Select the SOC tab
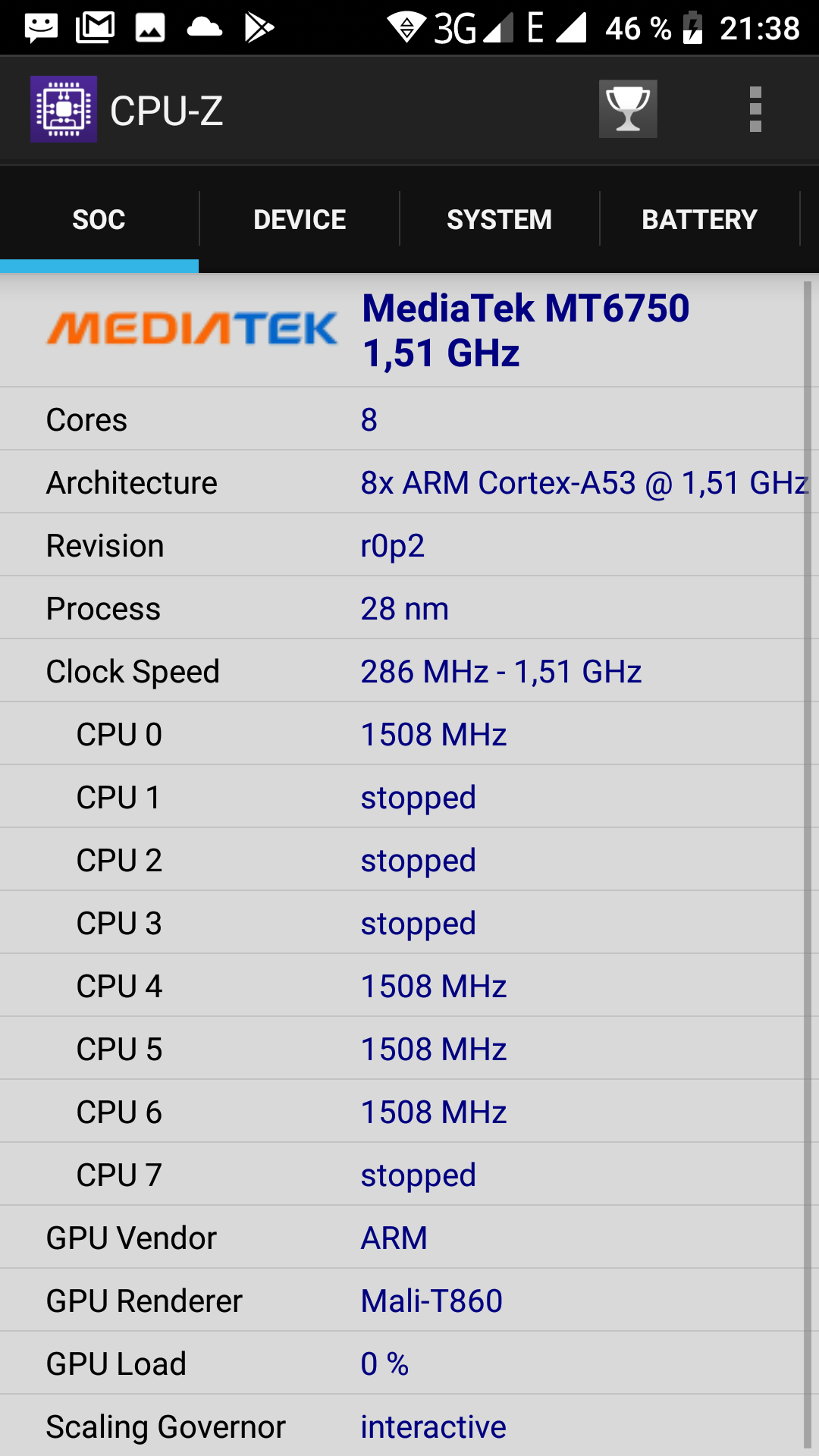The width and height of the screenshot is (819, 1456). (x=99, y=219)
